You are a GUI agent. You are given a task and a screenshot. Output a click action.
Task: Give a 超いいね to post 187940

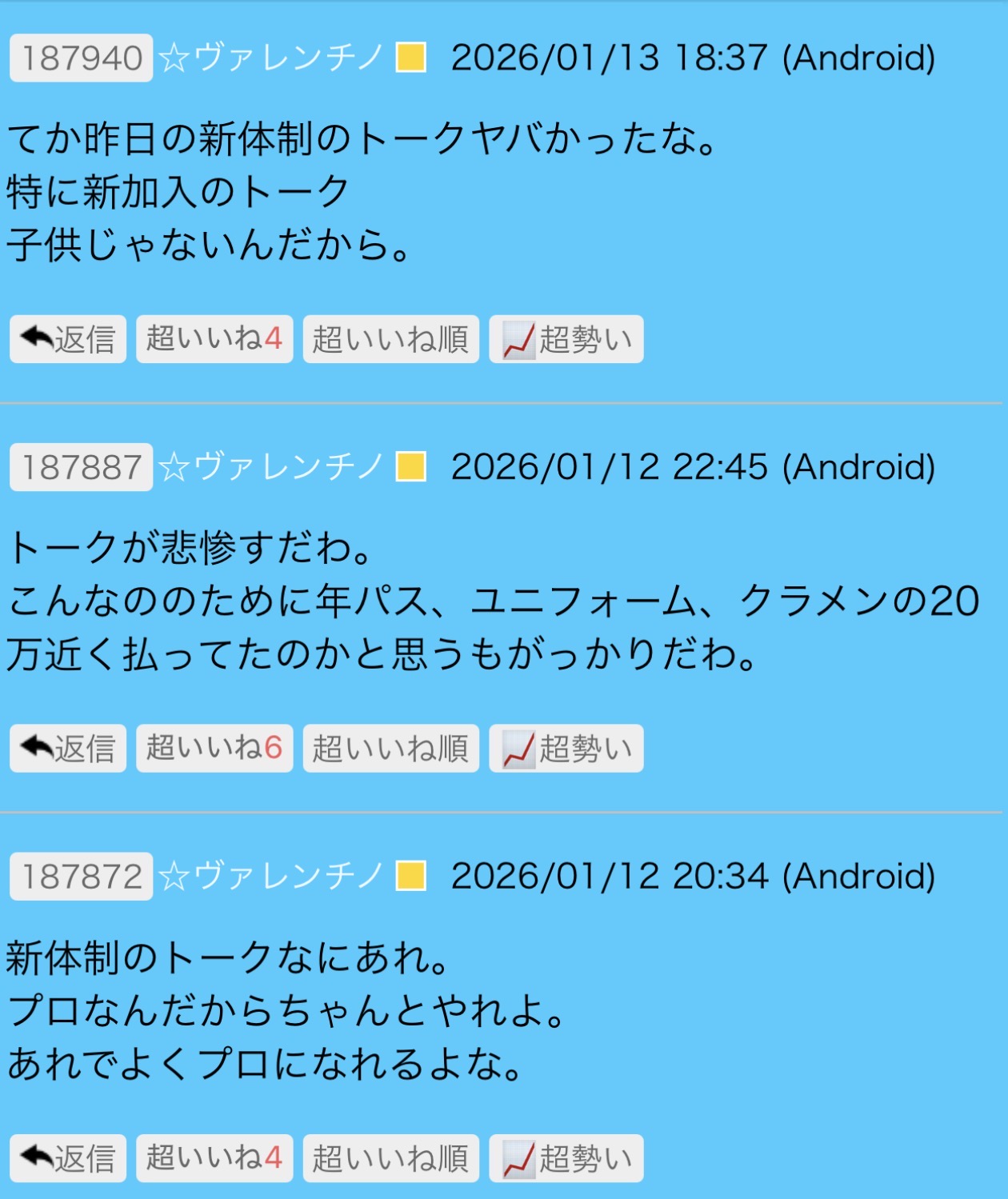click(214, 339)
